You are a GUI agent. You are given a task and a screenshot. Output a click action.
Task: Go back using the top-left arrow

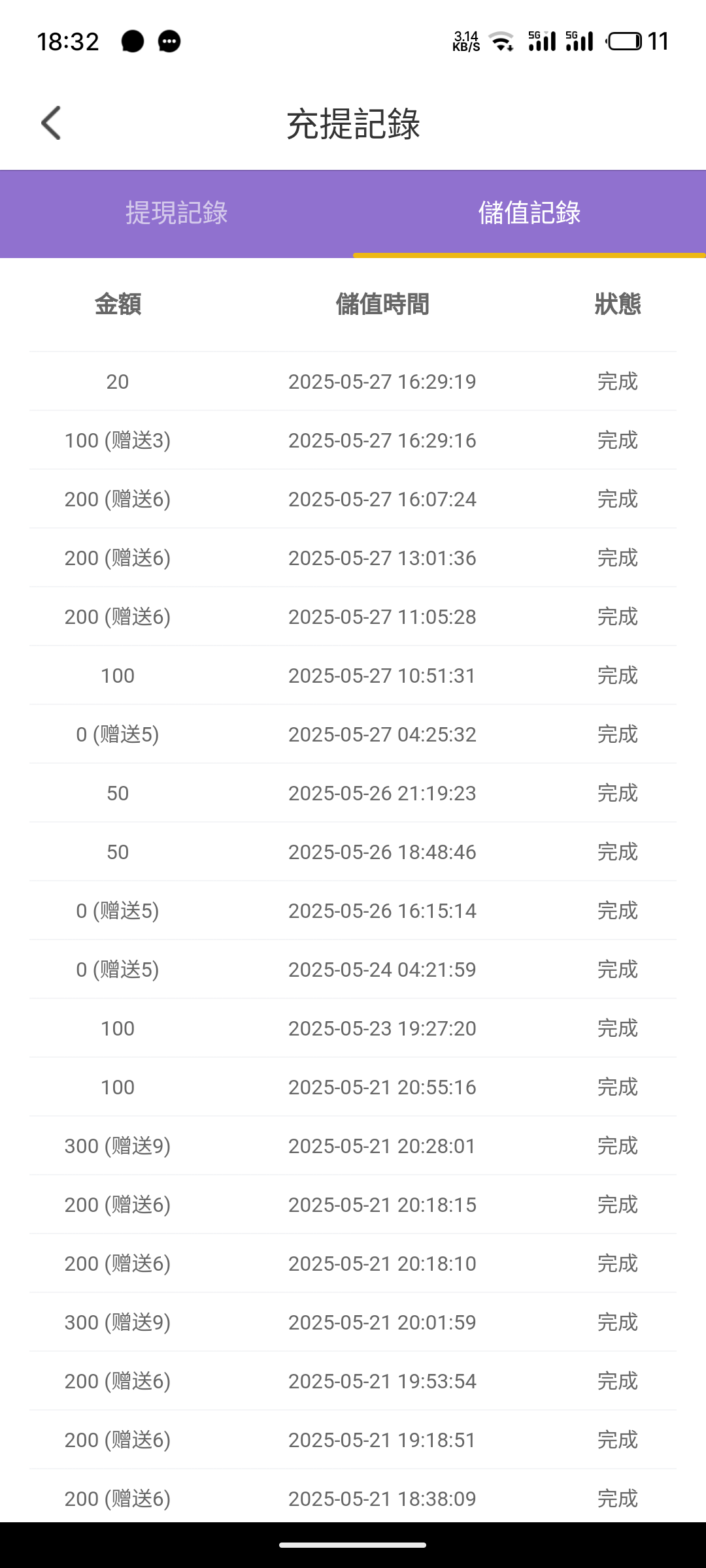coord(51,123)
